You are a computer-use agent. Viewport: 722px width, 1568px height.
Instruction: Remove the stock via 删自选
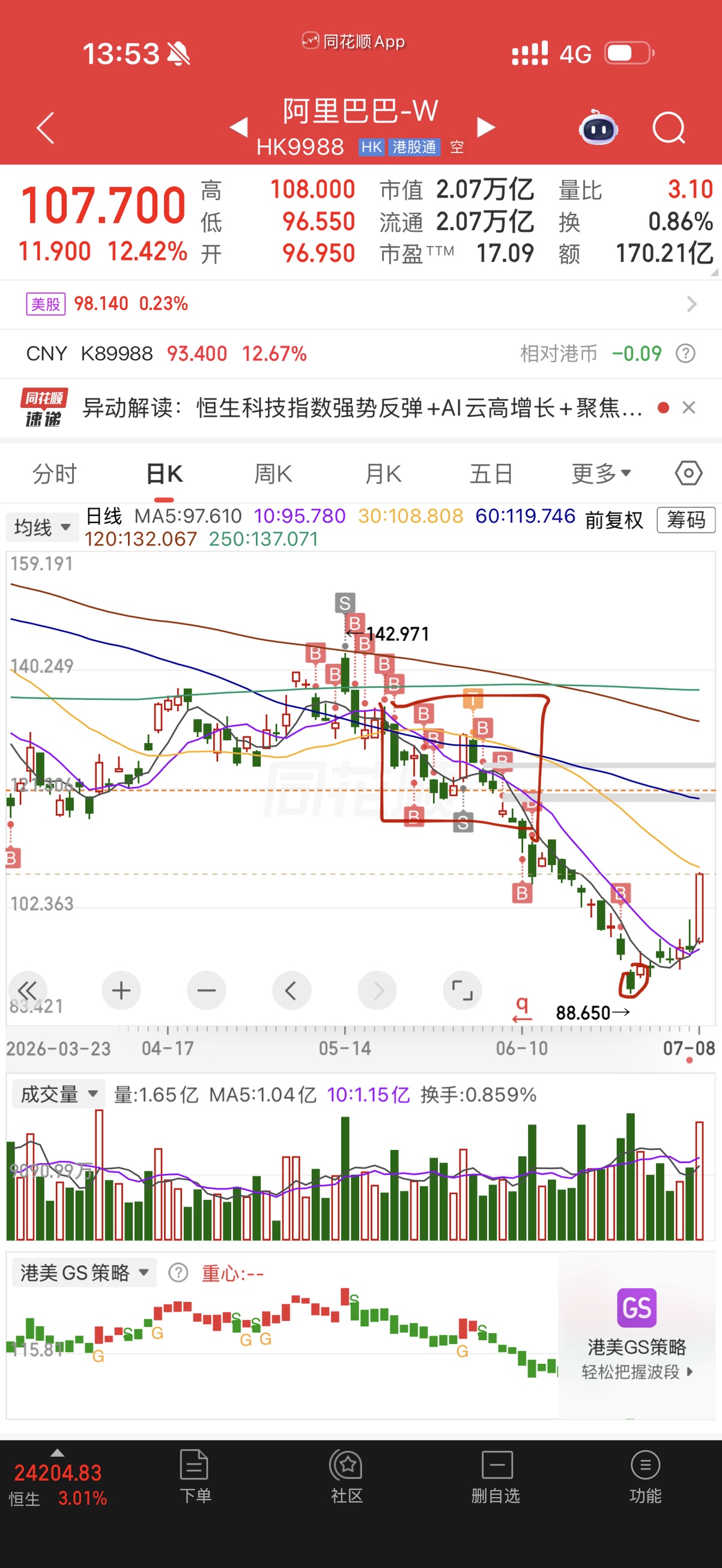click(x=496, y=1477)
